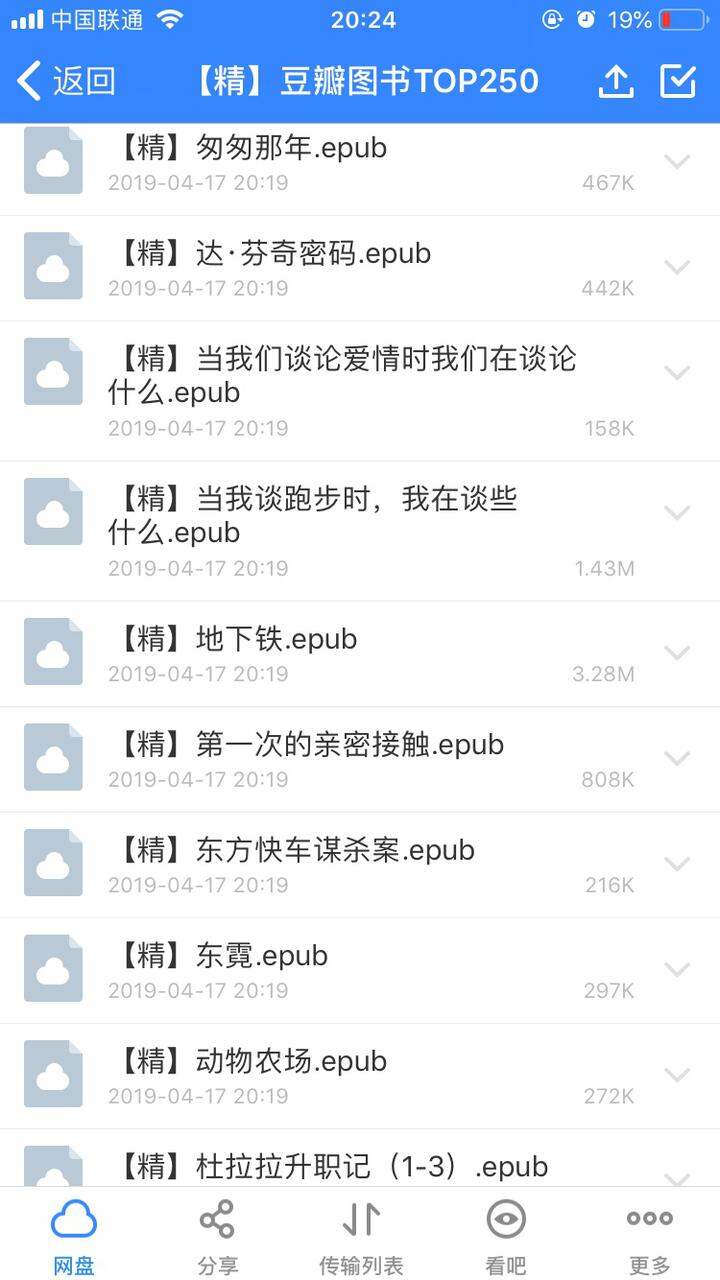Expand options for 达·芬奇密码.epub
720x1280 pixels.
[678, 267]
